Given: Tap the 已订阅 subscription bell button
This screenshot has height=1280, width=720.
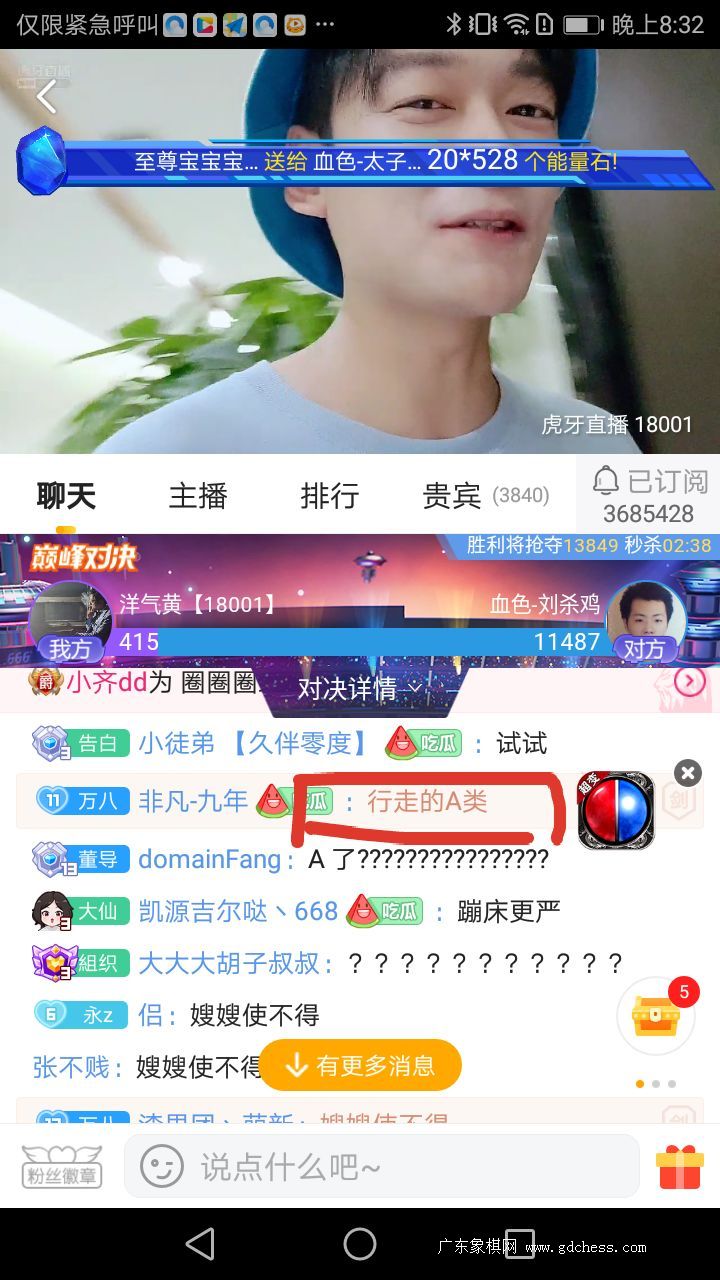Looking at the screenshot, I should tap(648, 496).
